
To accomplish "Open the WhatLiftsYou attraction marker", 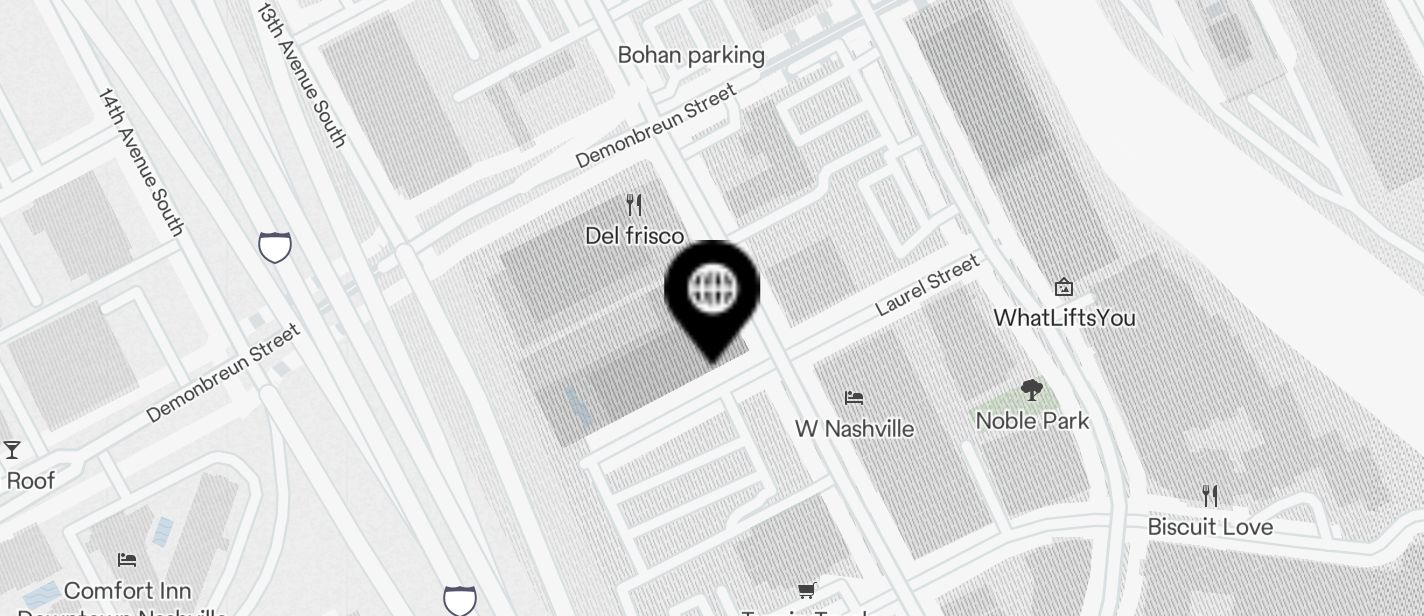I will [x=1064, y=288].
